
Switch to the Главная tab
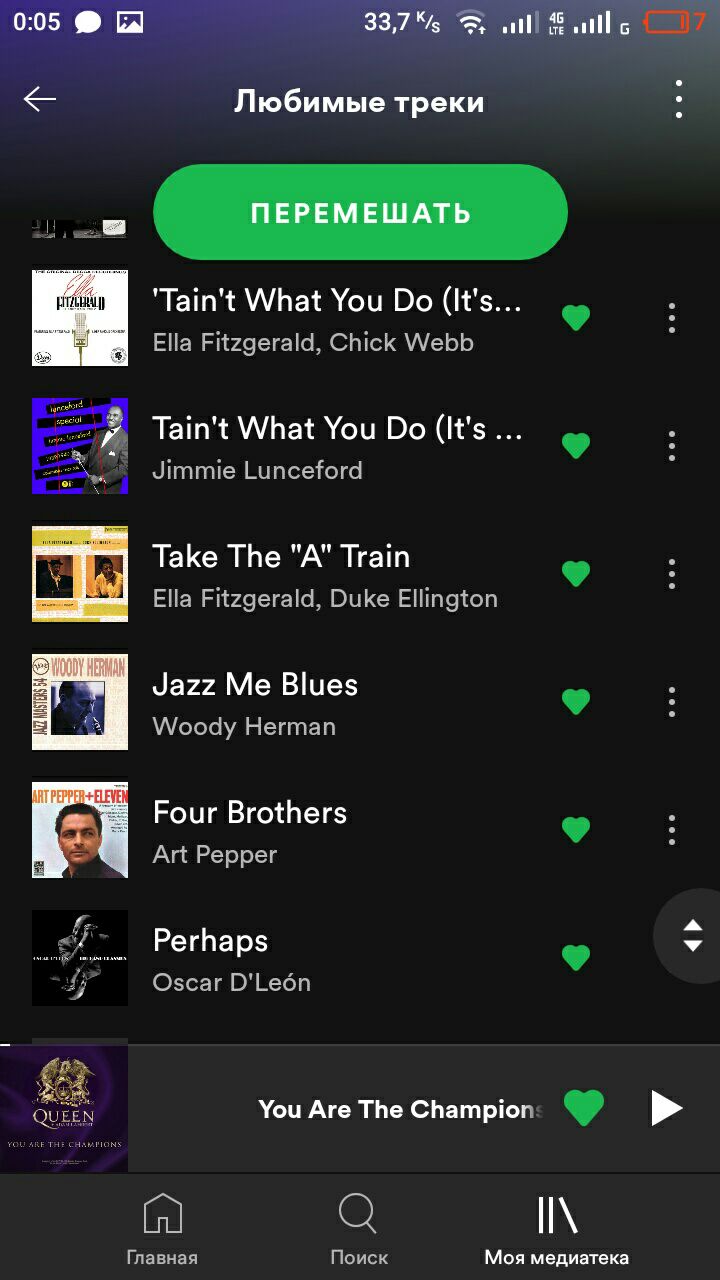coord(162,1230)
